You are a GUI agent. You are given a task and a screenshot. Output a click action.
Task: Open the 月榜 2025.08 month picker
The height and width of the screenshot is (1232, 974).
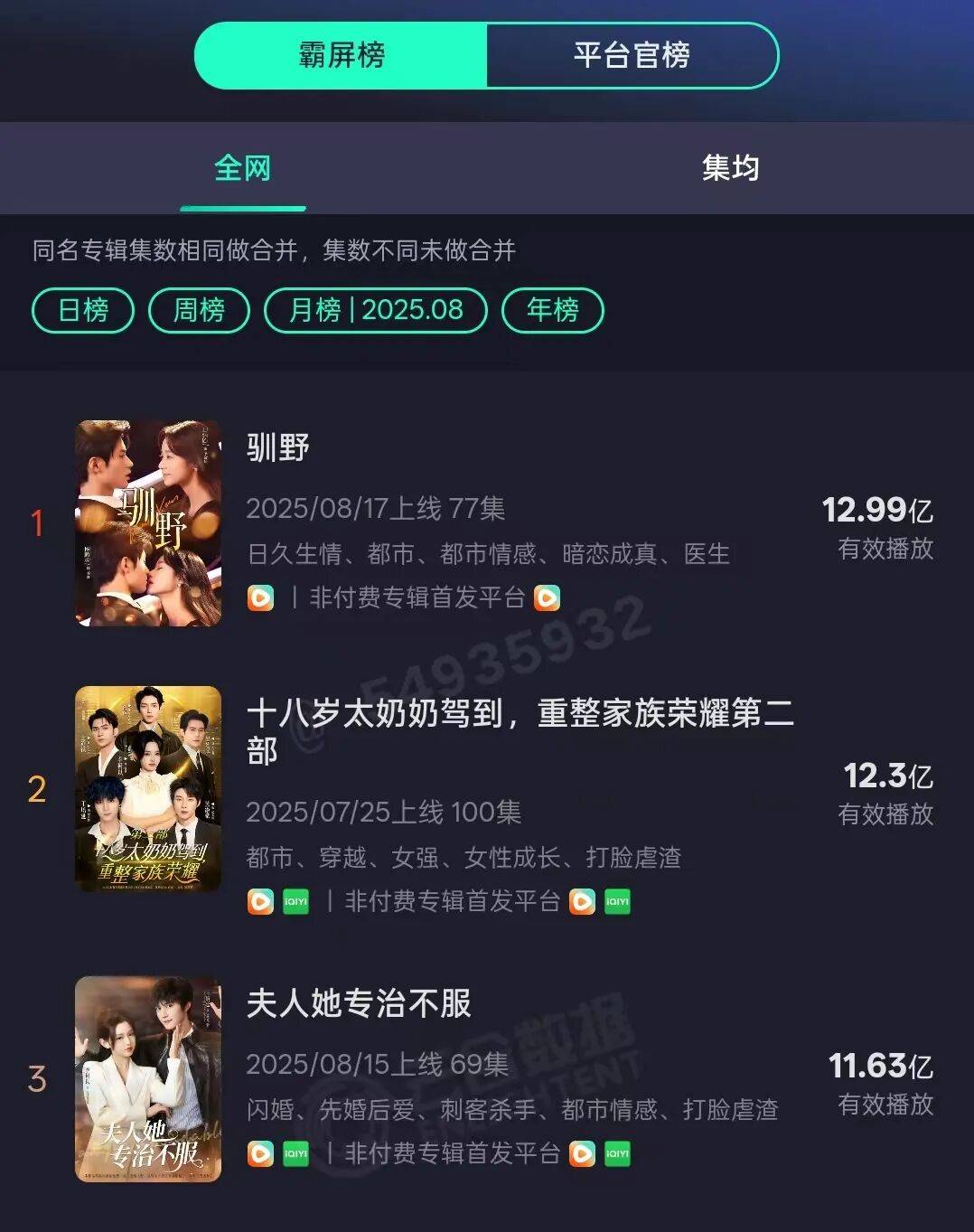point(375,310)
